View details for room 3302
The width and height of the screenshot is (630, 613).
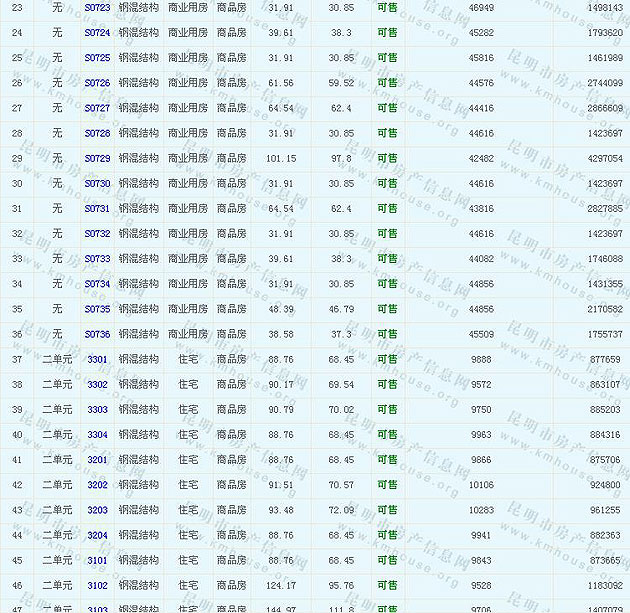(x=97, y=384)
